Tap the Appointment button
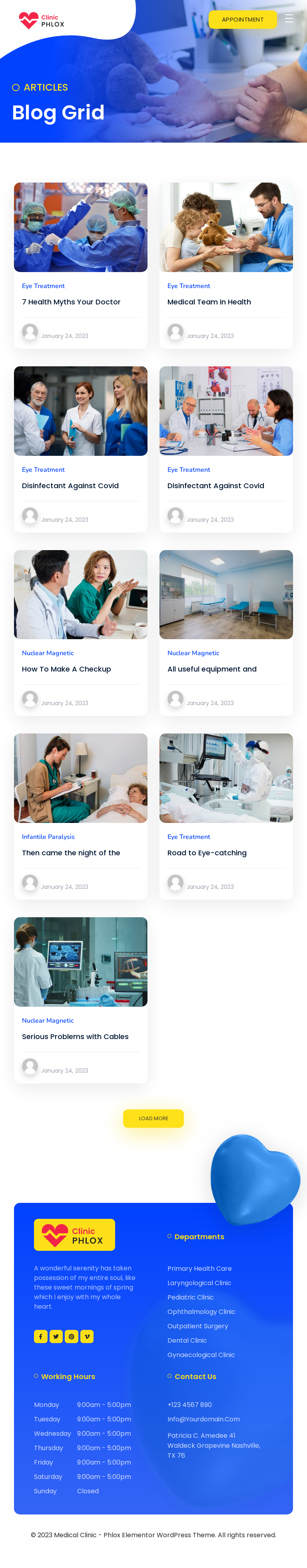The image size is (307, 1568). tap(242, 20)
